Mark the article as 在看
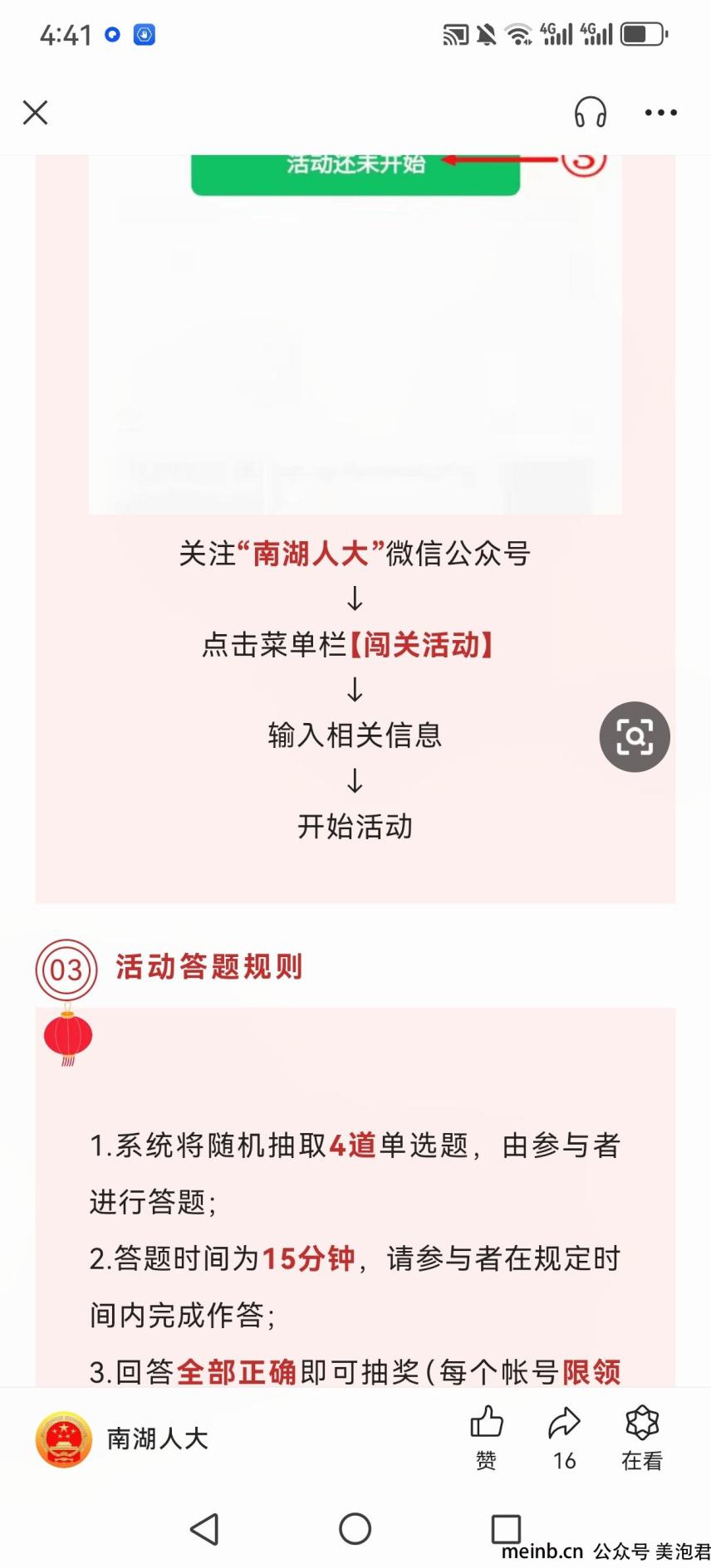 point(641,1438)
